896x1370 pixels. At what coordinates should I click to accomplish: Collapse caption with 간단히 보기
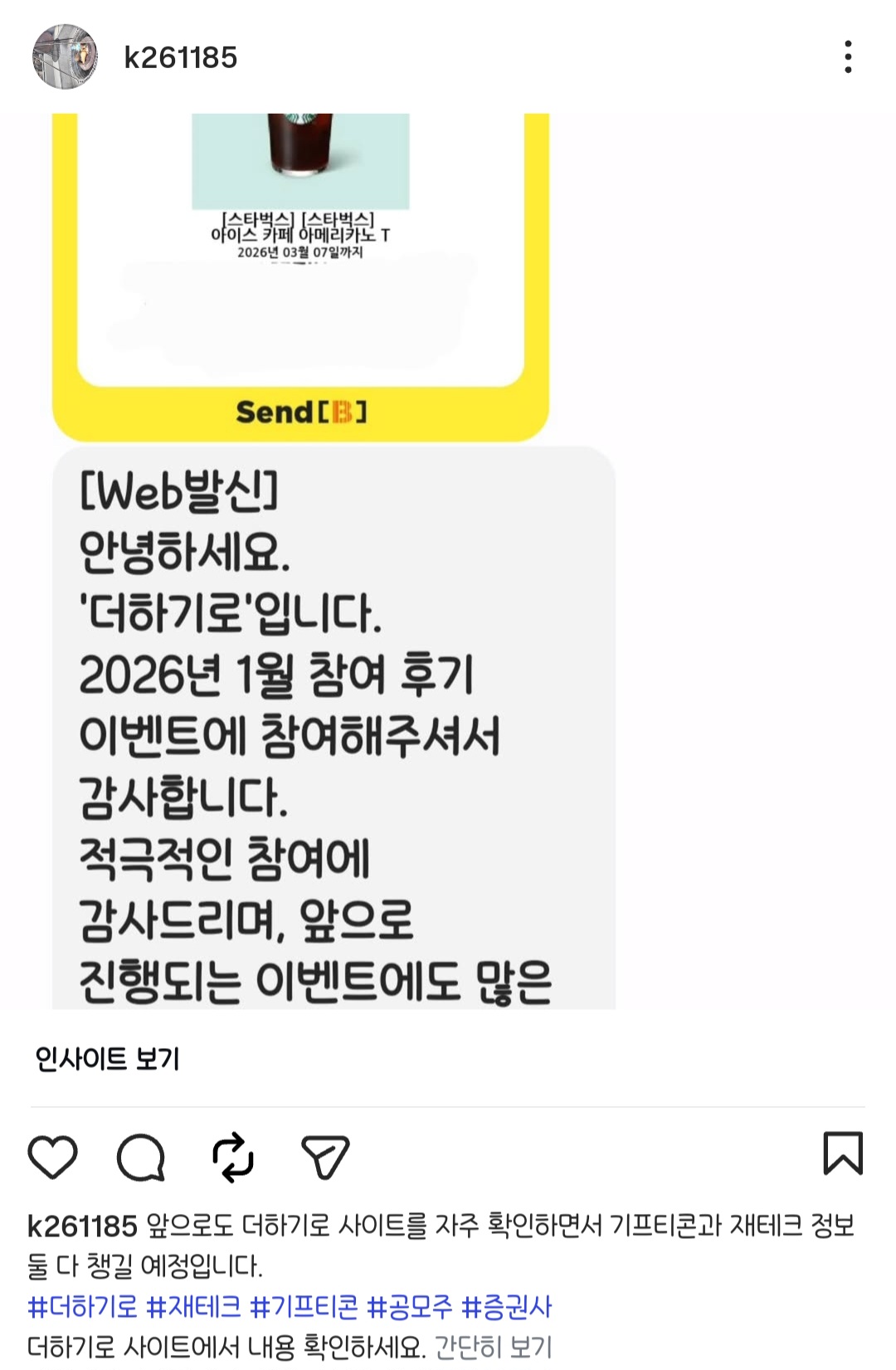click(494, 1346)
